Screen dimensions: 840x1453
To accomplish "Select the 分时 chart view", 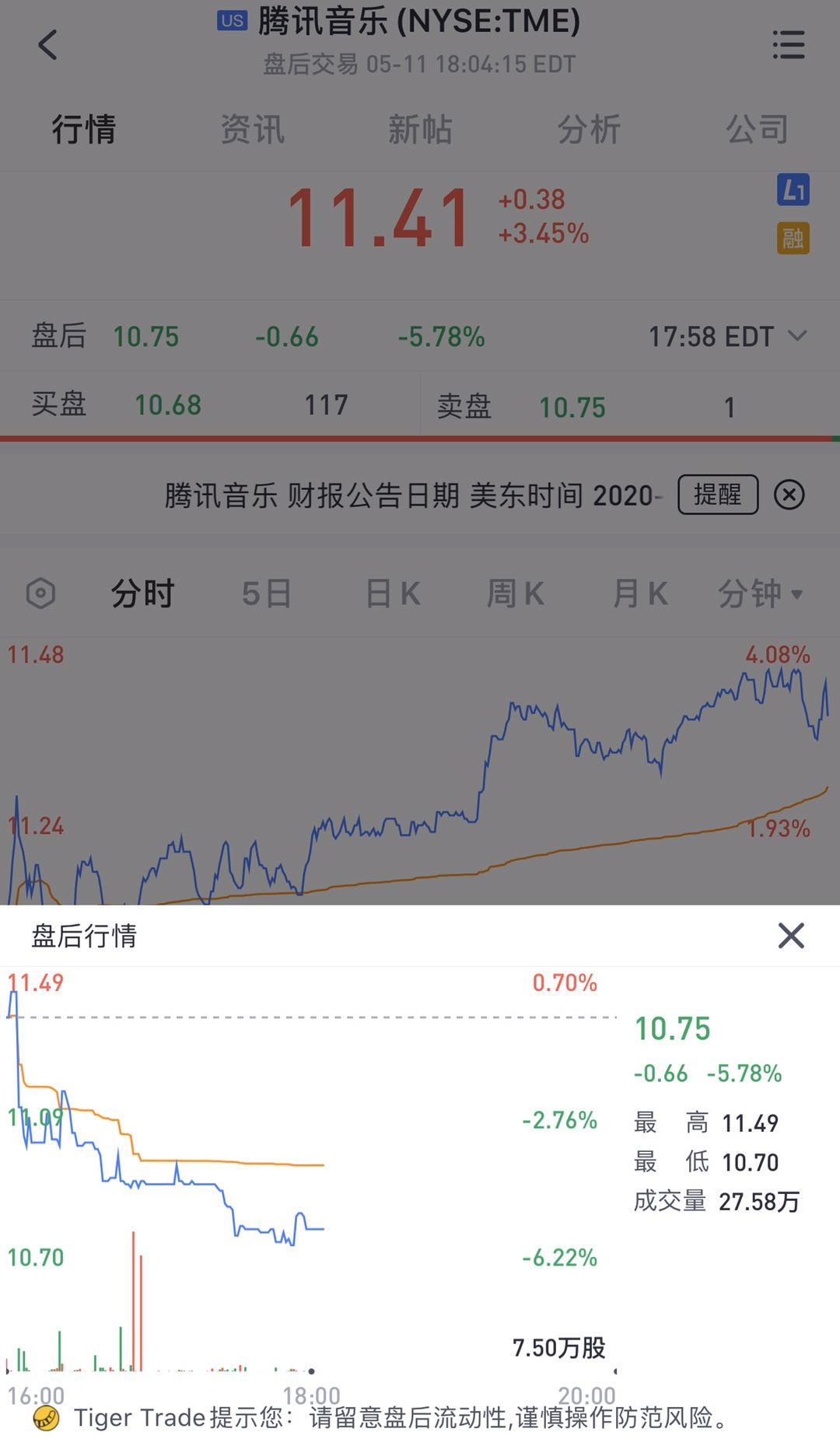I will tap(142, 594).
